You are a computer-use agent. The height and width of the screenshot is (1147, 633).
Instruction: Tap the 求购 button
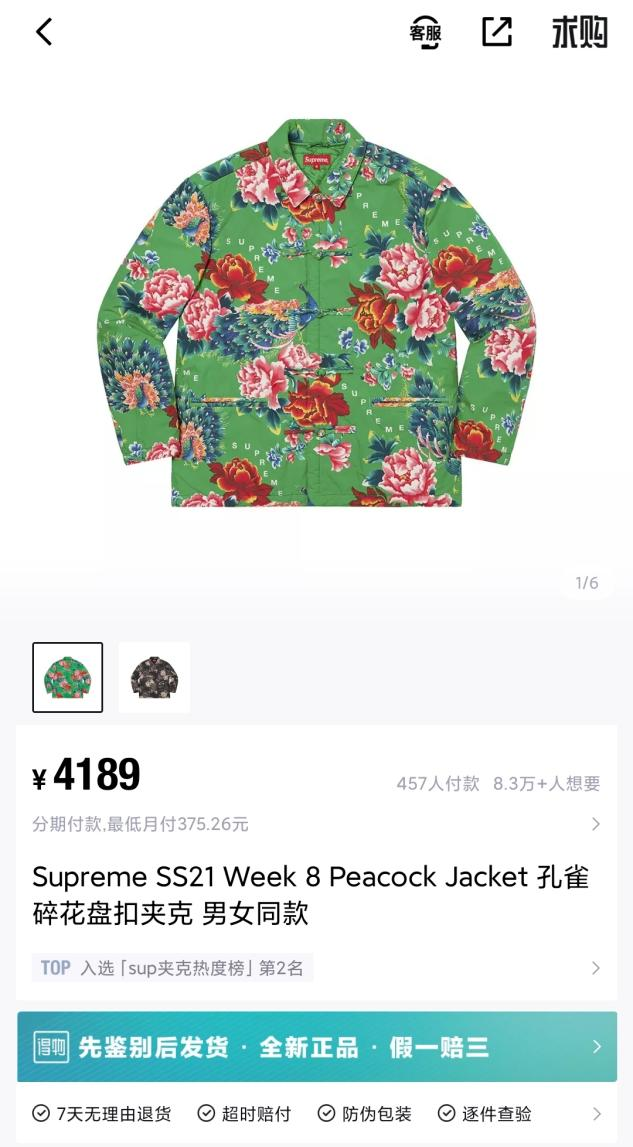tap(580, 32)
